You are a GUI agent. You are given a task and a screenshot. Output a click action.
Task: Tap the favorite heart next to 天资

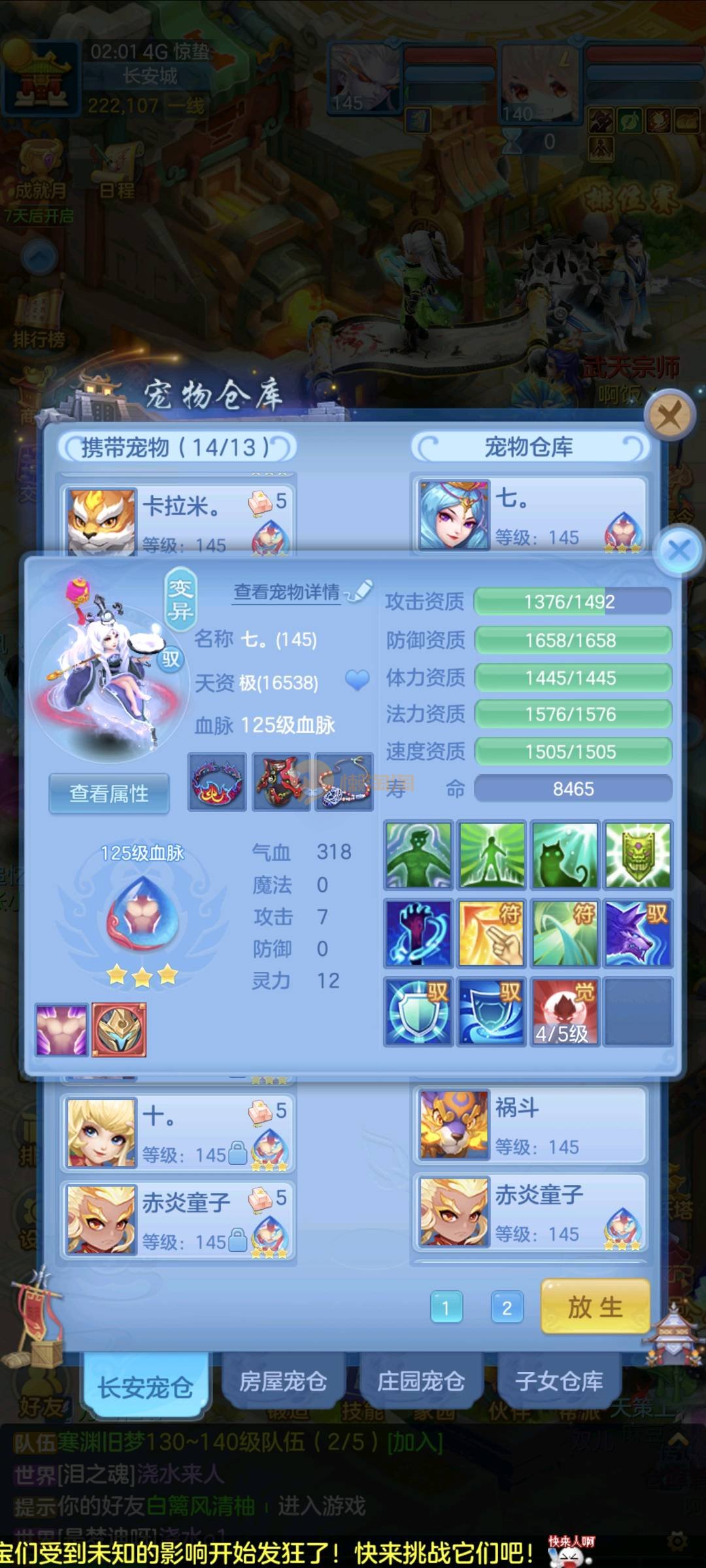pyautogui.click(x=357, y=681)
